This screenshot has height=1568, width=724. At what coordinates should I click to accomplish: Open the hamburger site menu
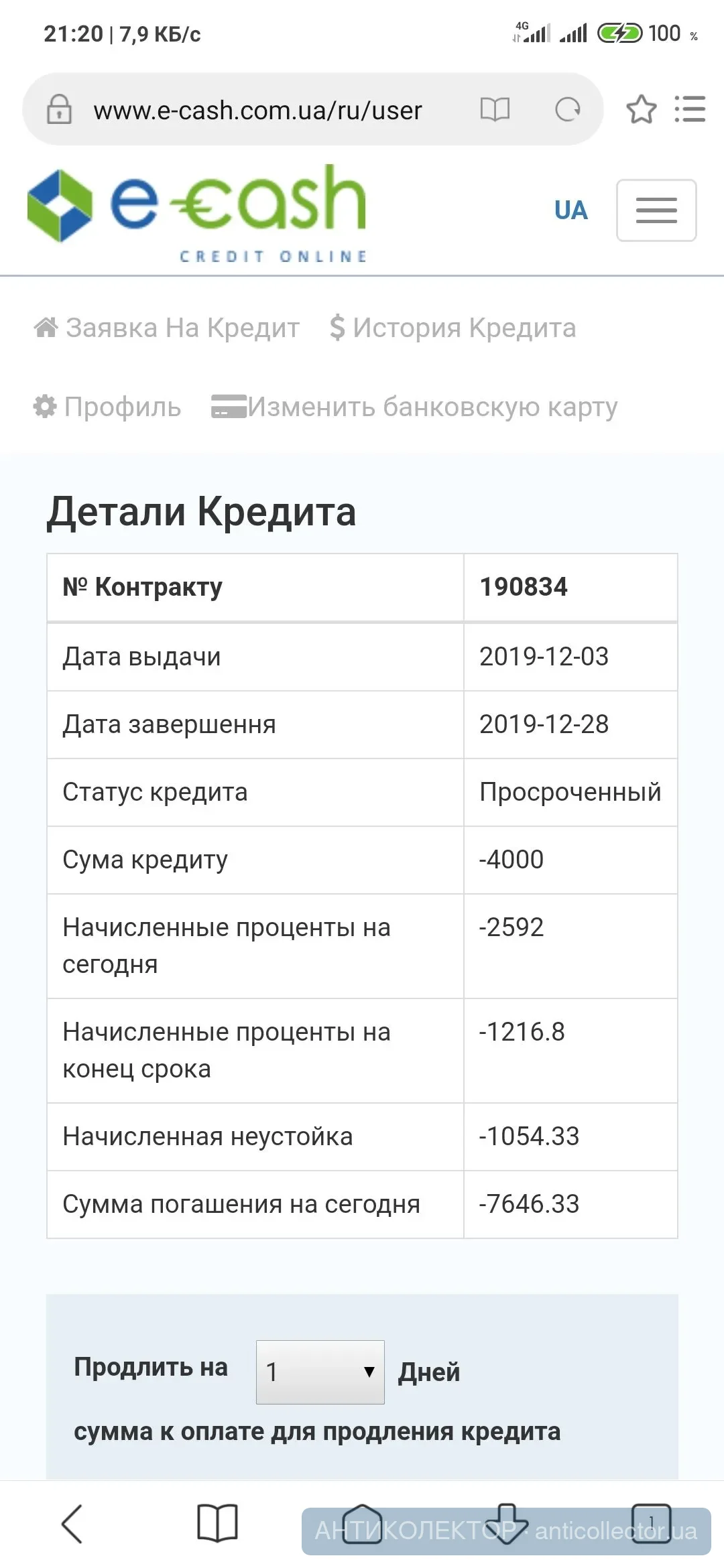[656, 210]
